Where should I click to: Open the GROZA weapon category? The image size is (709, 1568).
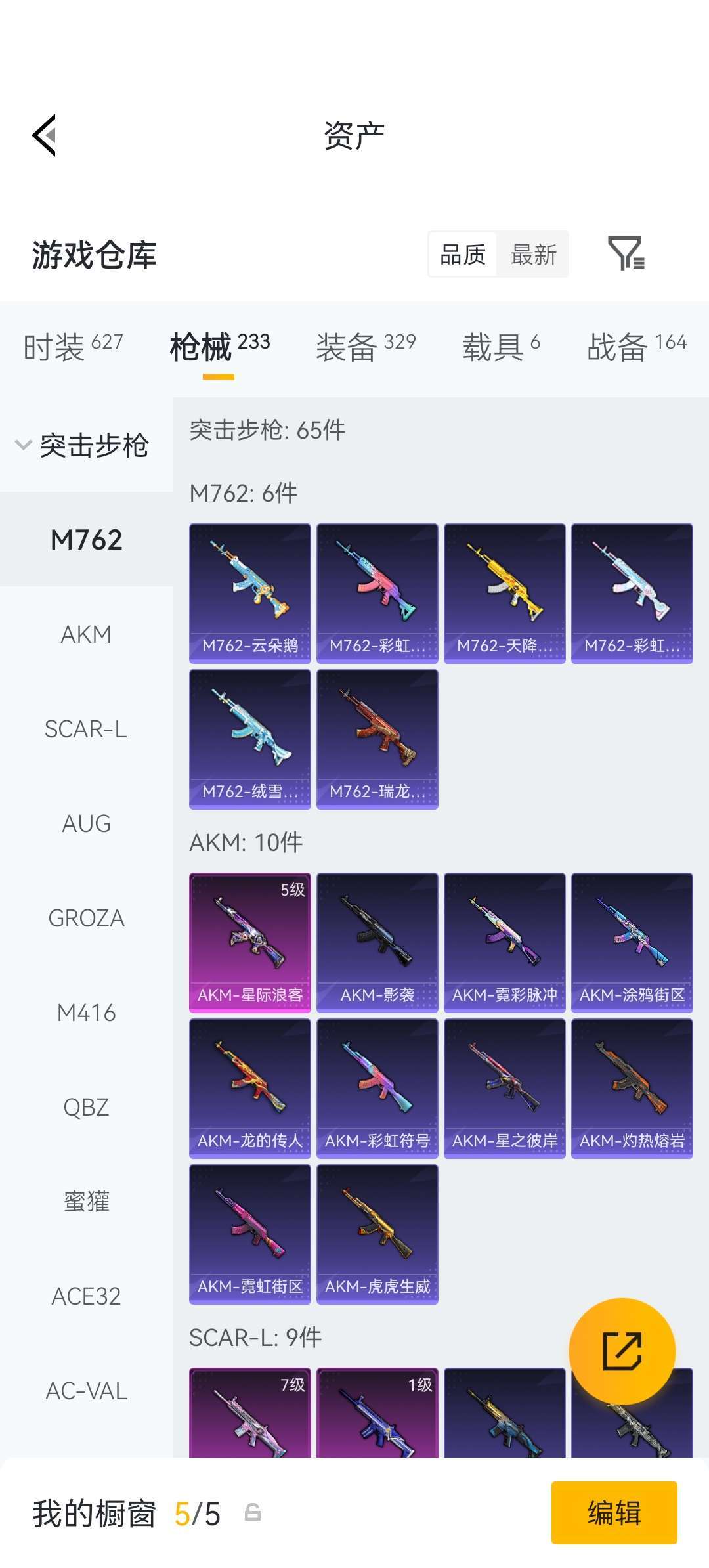86,919
